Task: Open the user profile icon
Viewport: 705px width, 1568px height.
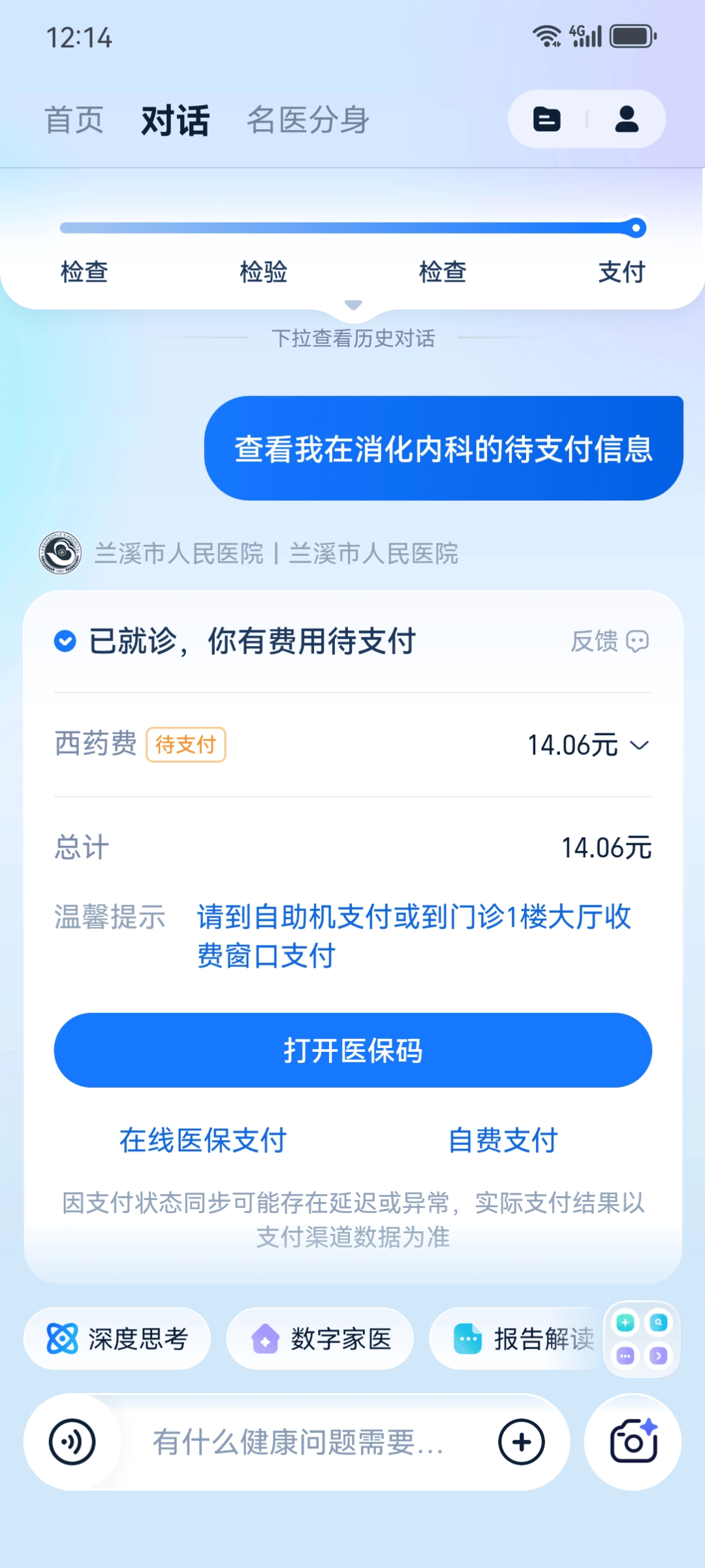Action: (x=627, y=119)
